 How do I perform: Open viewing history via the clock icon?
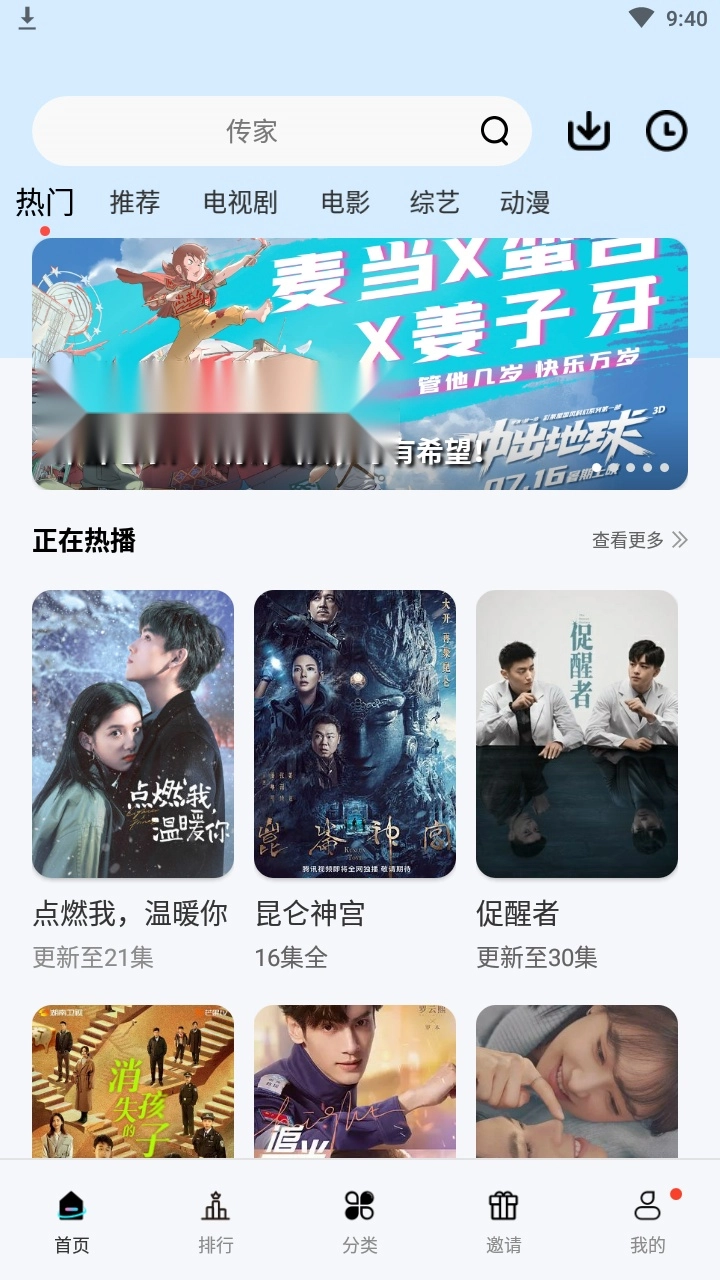click(x=664, y=131)
